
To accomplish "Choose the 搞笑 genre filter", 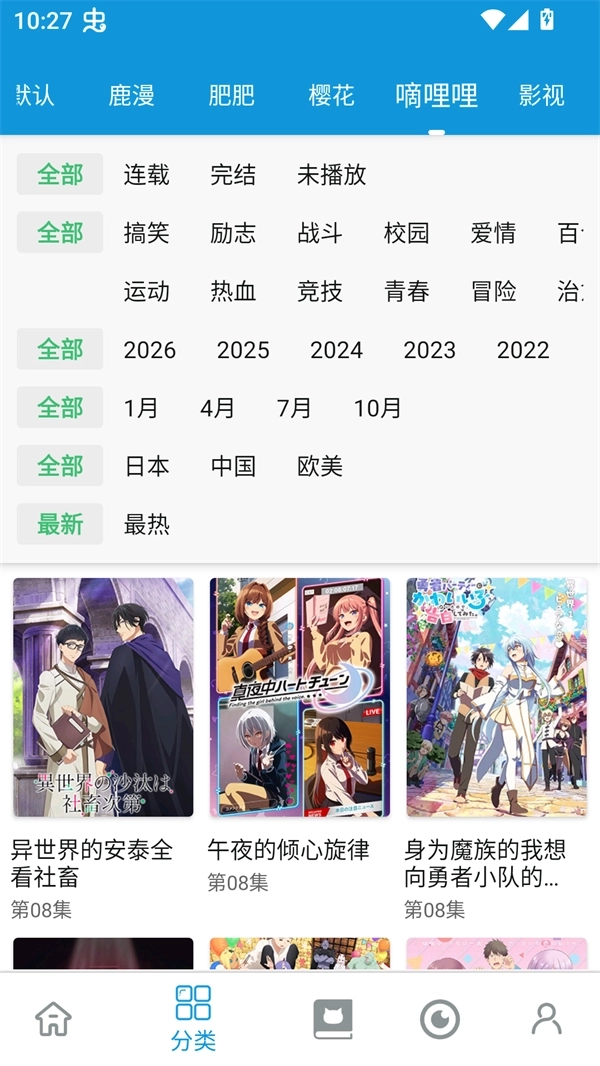I will tap(147, 233).
